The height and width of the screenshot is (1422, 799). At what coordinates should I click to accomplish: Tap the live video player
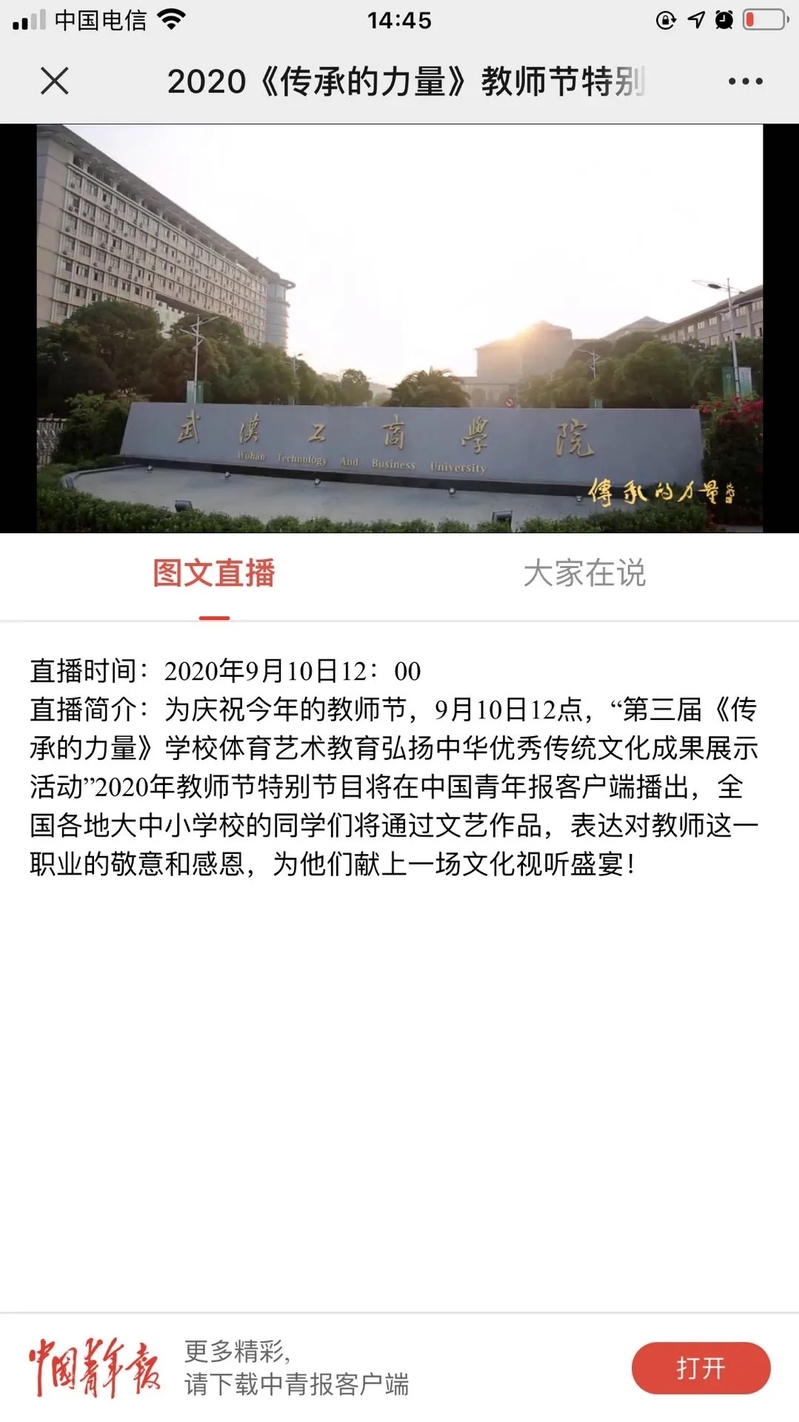click(400, 328)
